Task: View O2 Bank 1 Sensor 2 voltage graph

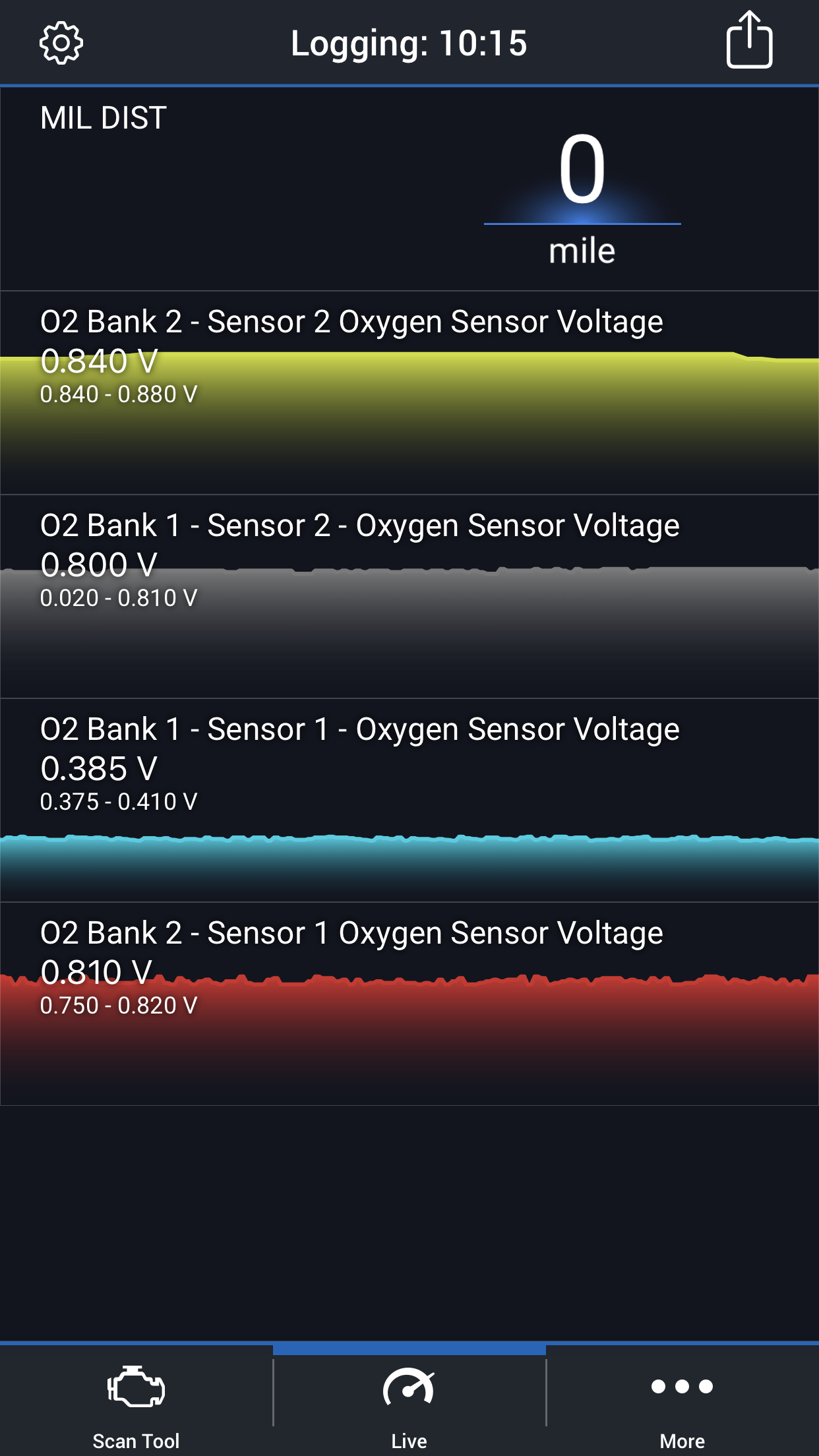Action: tap(409, 597)
